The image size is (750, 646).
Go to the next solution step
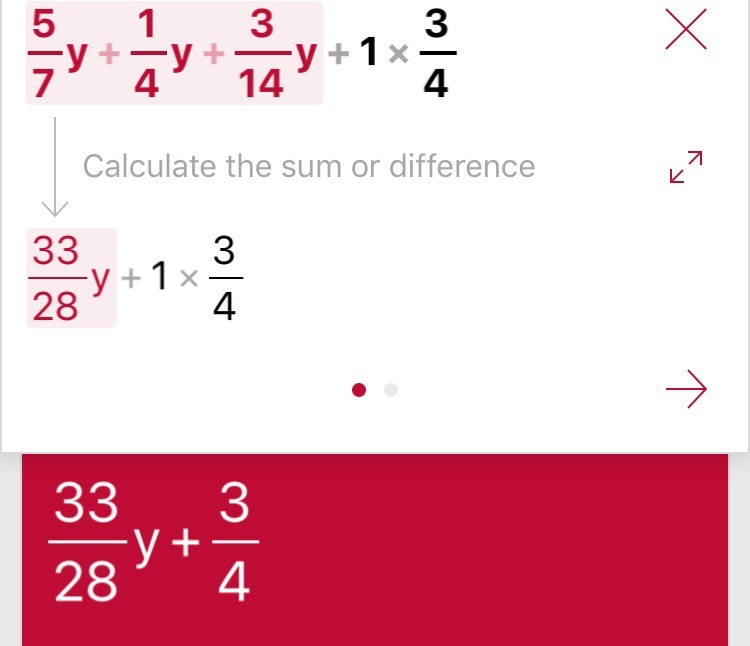[686, 389]
